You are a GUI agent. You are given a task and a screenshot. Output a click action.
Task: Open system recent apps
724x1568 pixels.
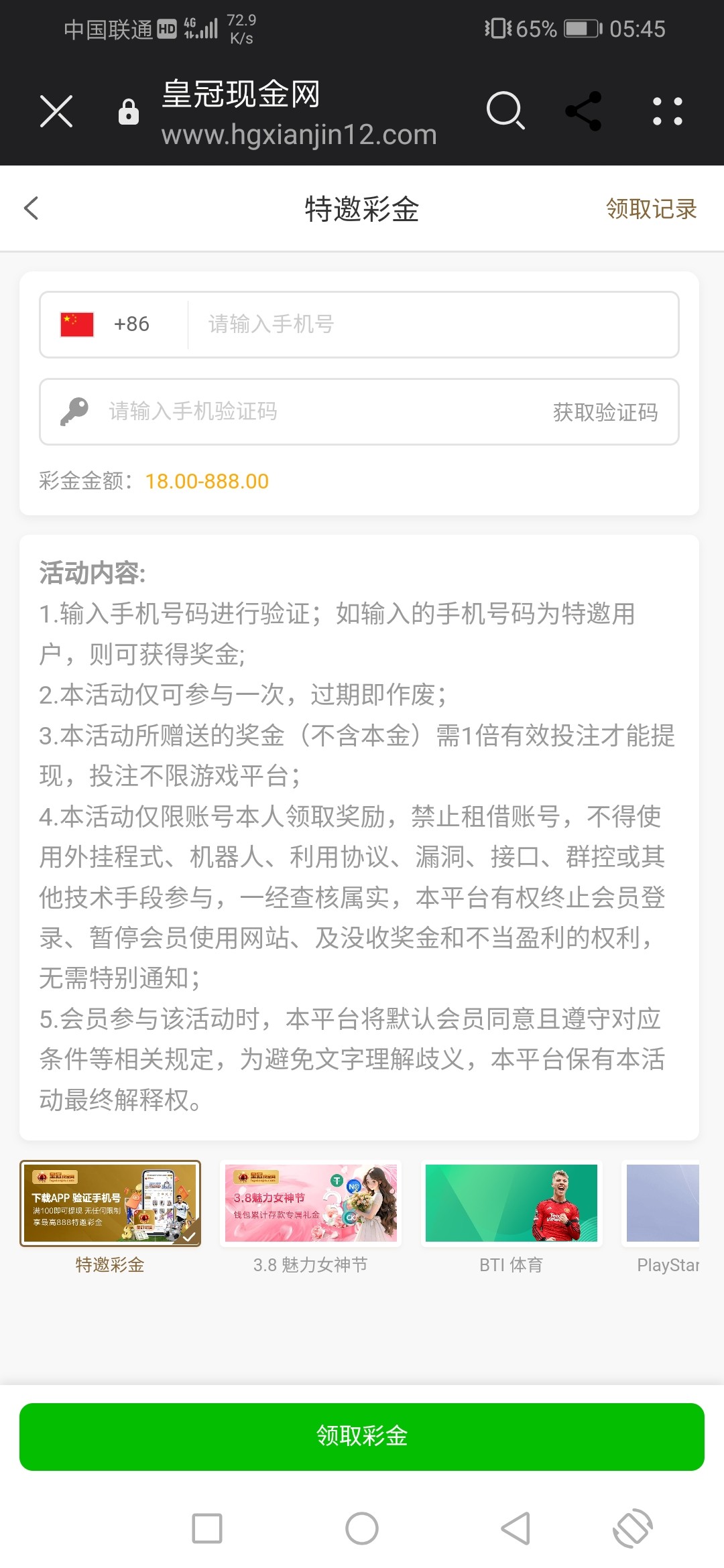[207, 1528]
